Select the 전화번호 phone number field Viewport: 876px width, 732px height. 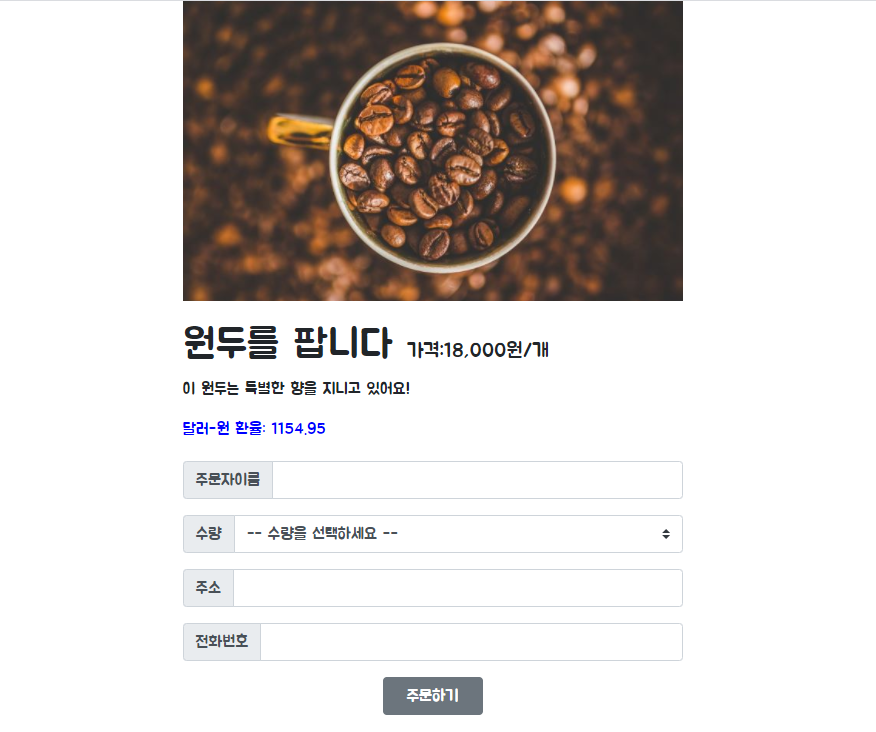[x=470, y=642]
